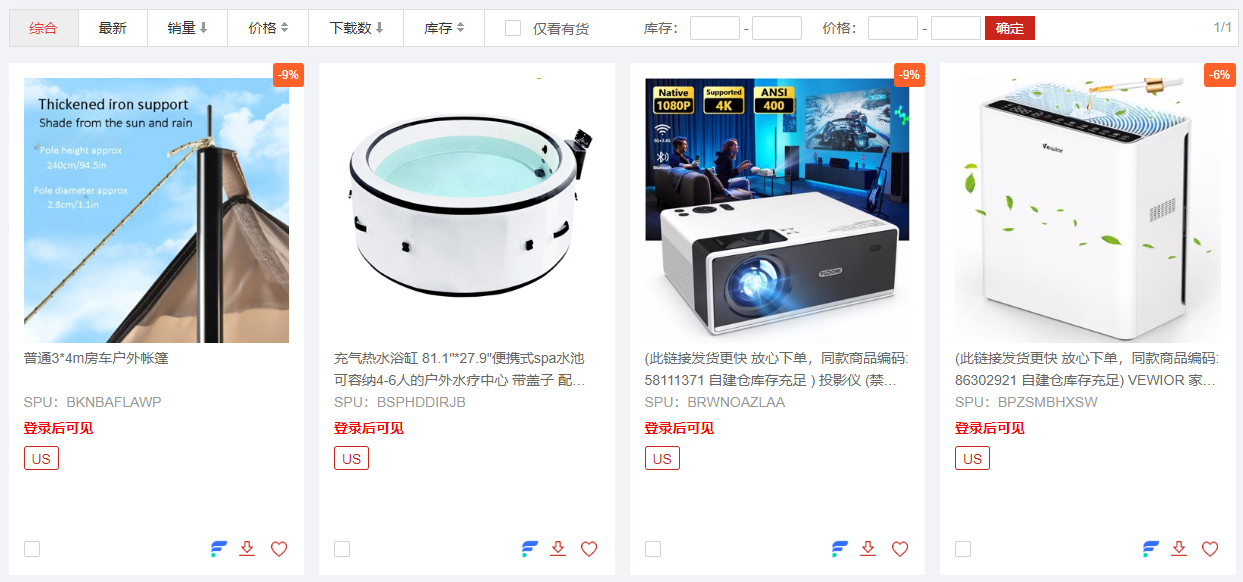This screenshot has height=582, width=1243.
Task: Focus the maximum 价格 input field
Action: (955, 28)
